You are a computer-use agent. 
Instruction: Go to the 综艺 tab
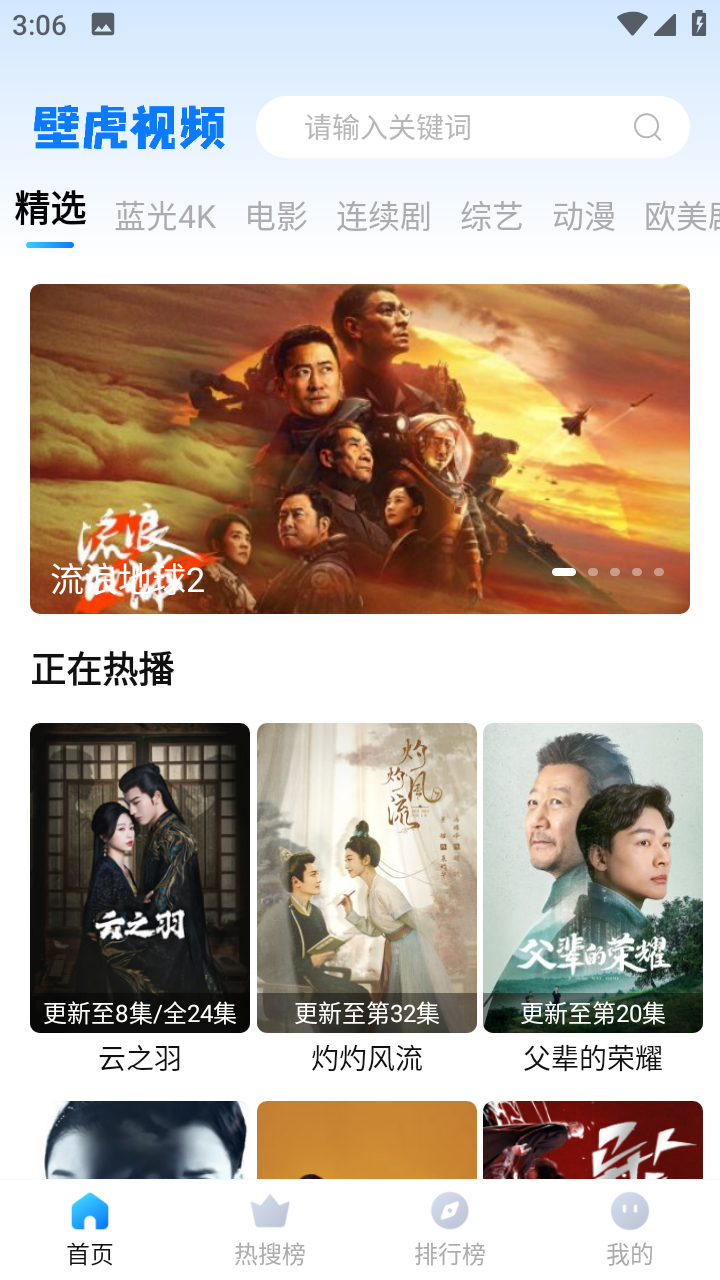(491, 216)
